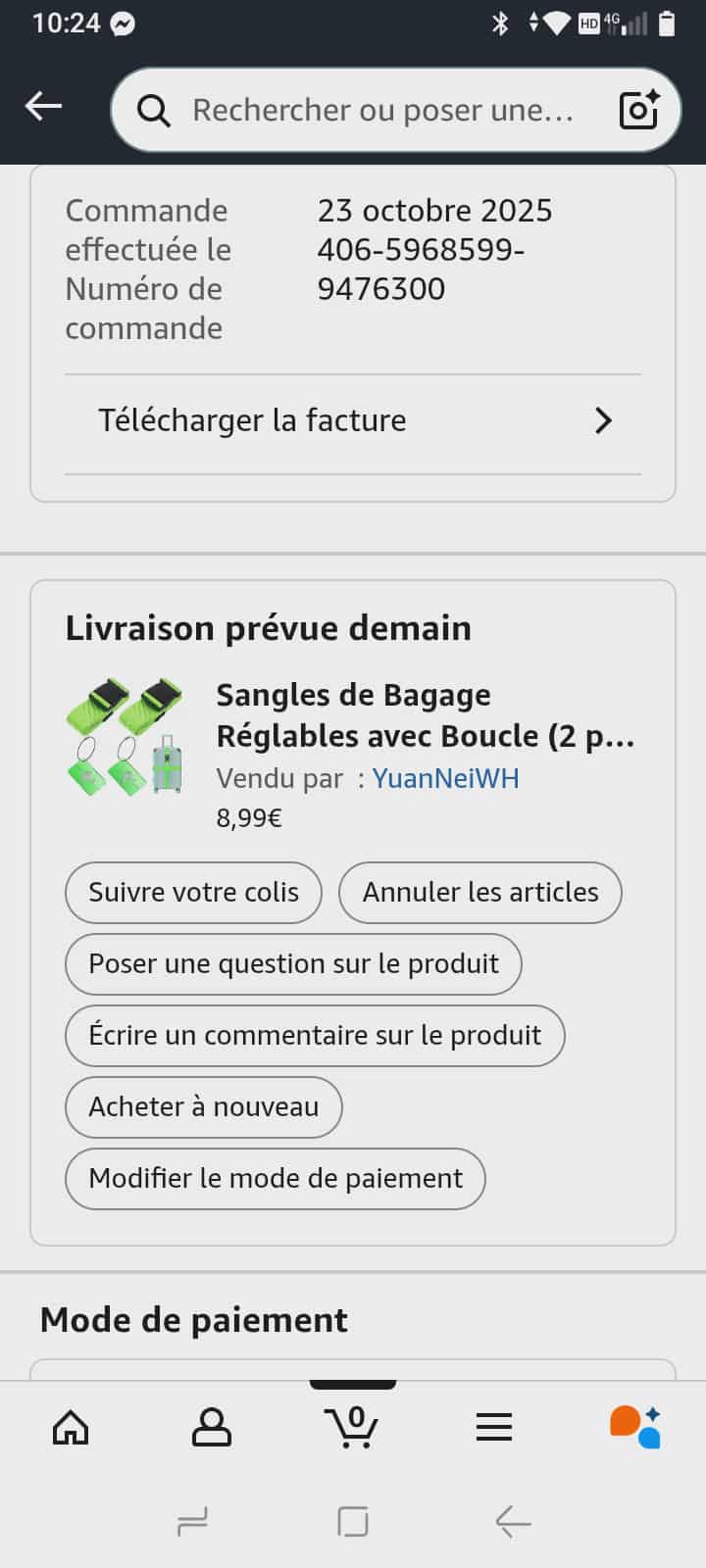The image size is (706, 1568).
Task: Tap Suivre votre colis
Action: (193, 893)
